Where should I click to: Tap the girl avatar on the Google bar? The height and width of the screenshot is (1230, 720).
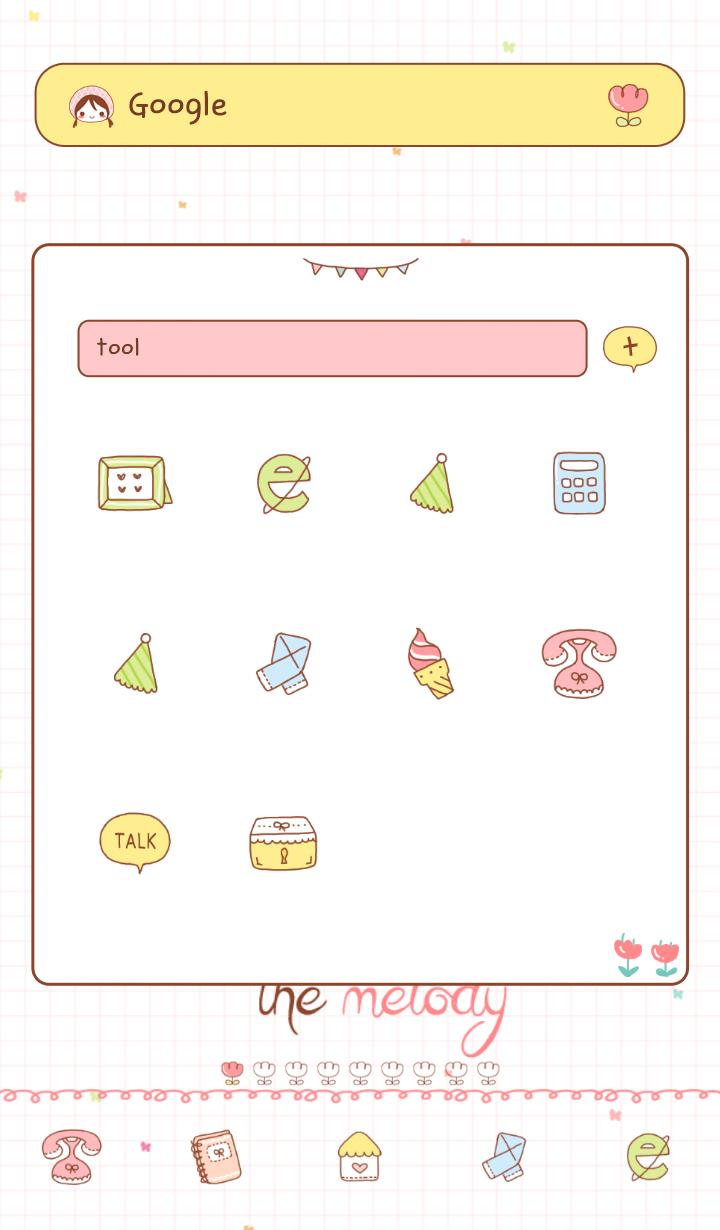point(91,104)
